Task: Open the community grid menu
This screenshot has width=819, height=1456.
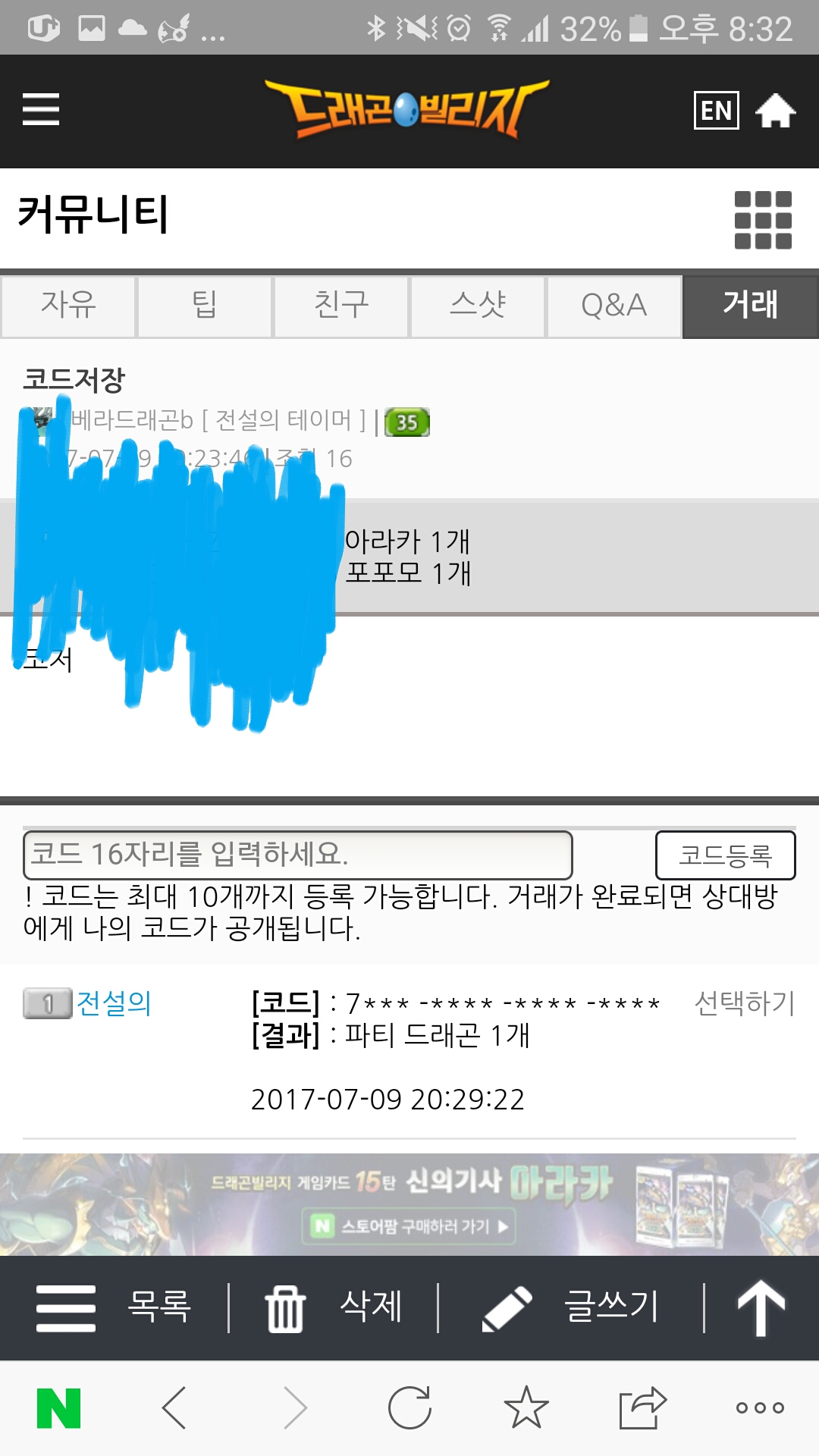Action: [763, 220]
